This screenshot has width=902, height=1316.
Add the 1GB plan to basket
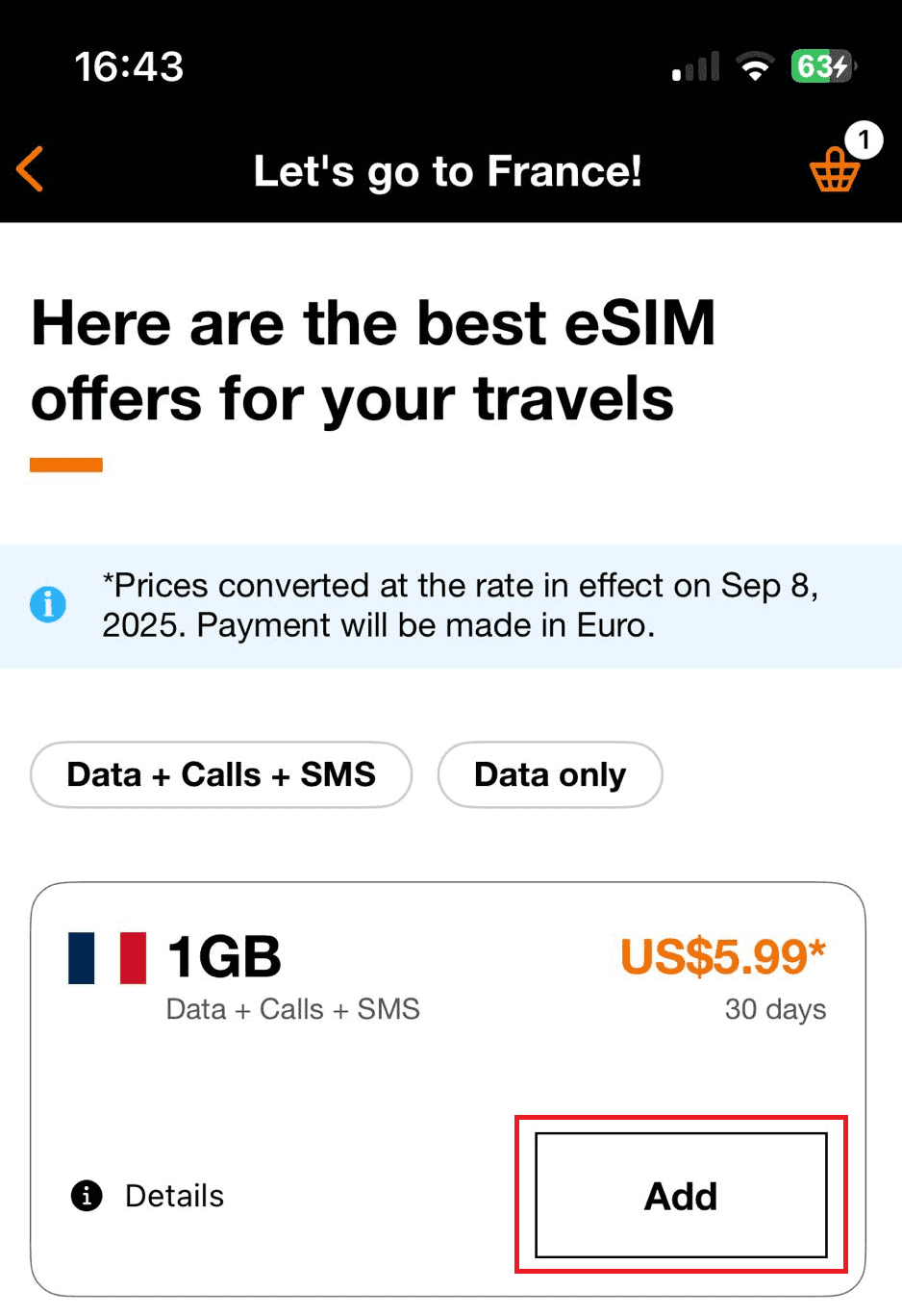pyautogui.click(x=681, y=1196)
